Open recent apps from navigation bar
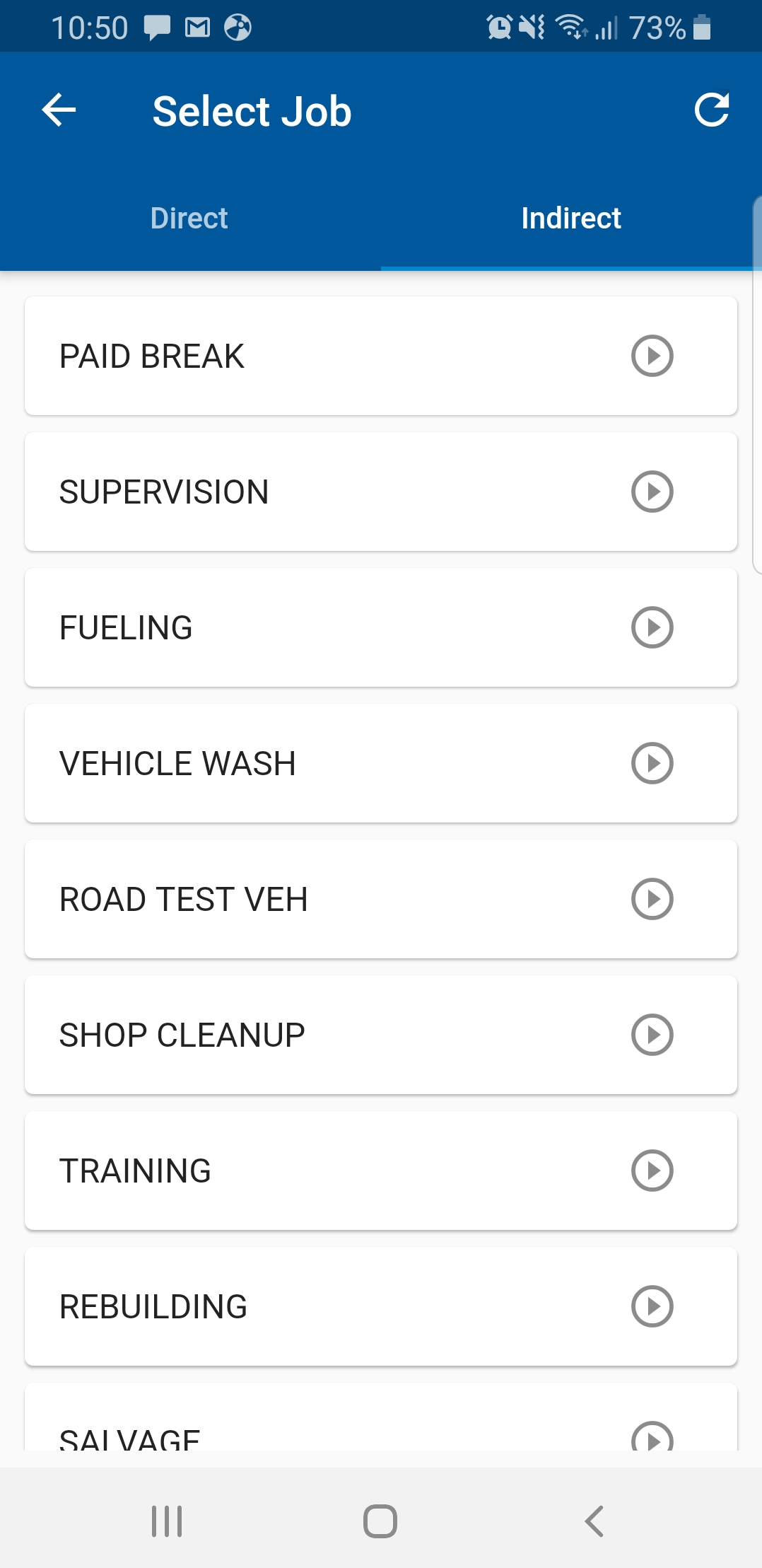The image size is (762, 1568). click(x=168, y=1521)
